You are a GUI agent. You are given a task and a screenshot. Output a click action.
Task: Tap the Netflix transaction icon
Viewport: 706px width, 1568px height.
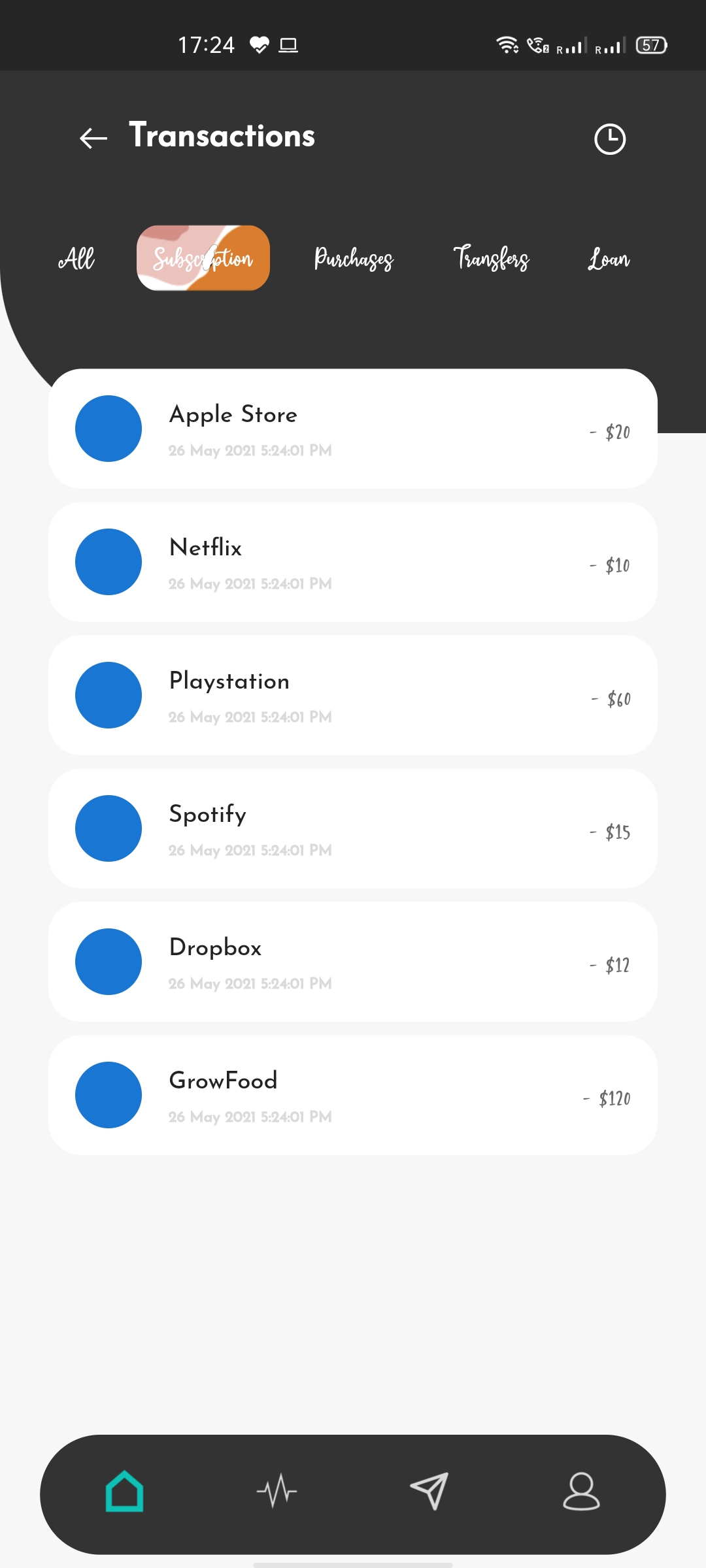[x=109, y=562]
